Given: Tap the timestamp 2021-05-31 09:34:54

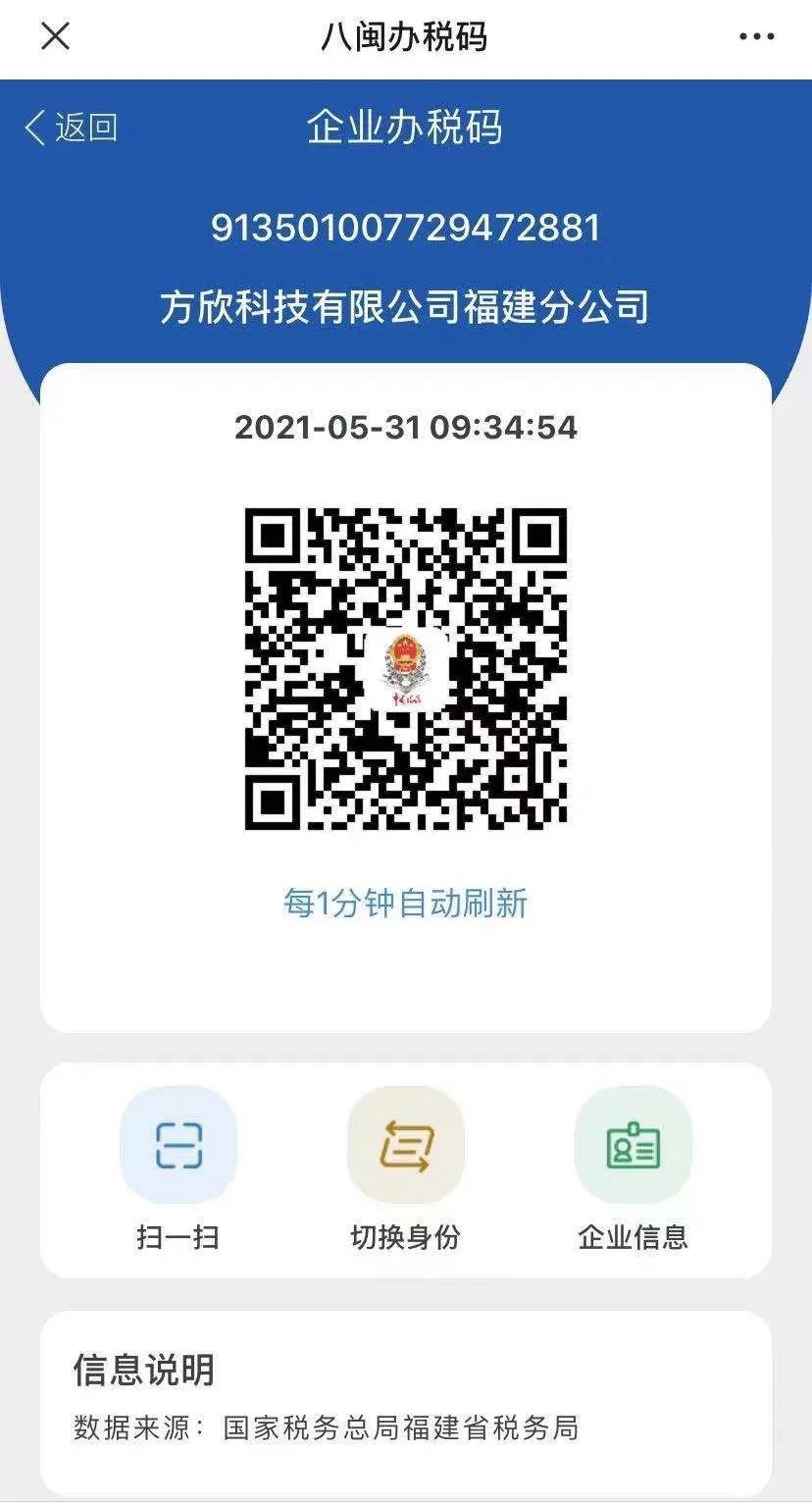Looking at the screenshot, I should point(406,427).
